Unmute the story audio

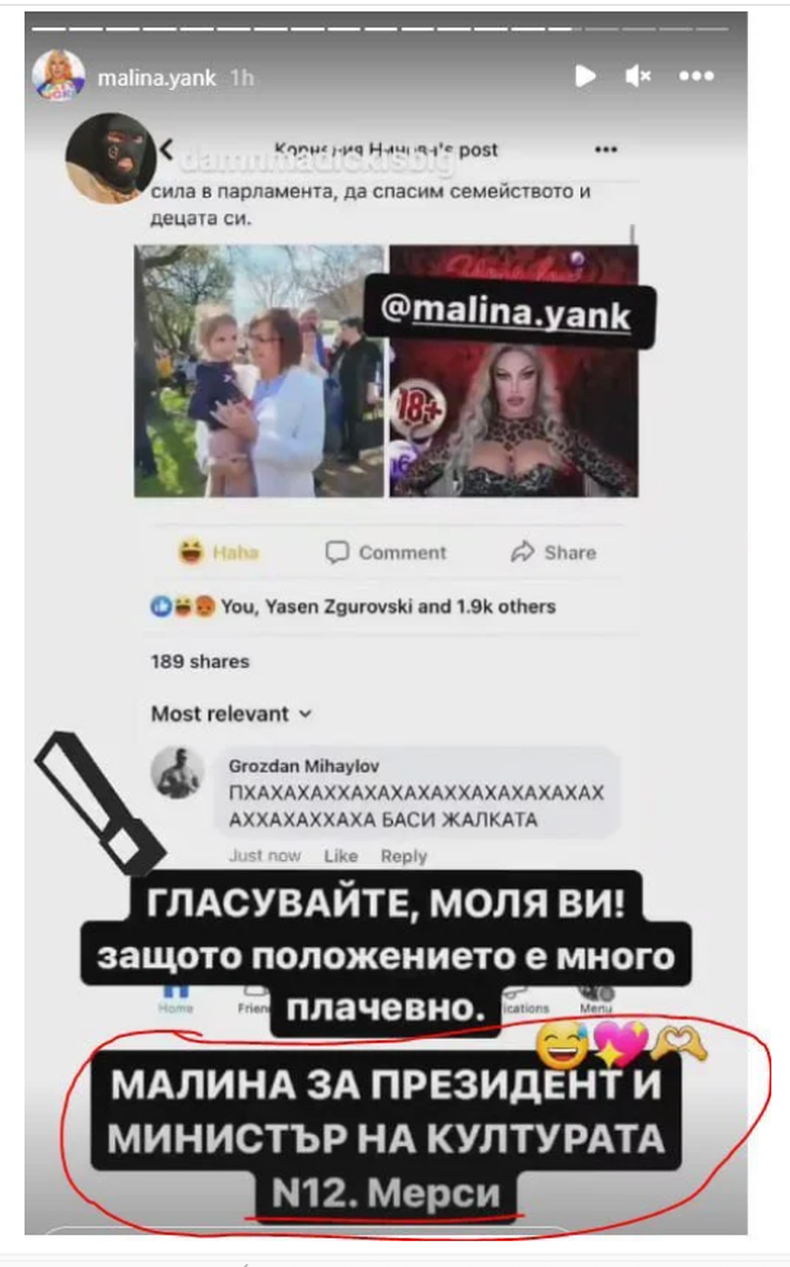pos(638,76)
